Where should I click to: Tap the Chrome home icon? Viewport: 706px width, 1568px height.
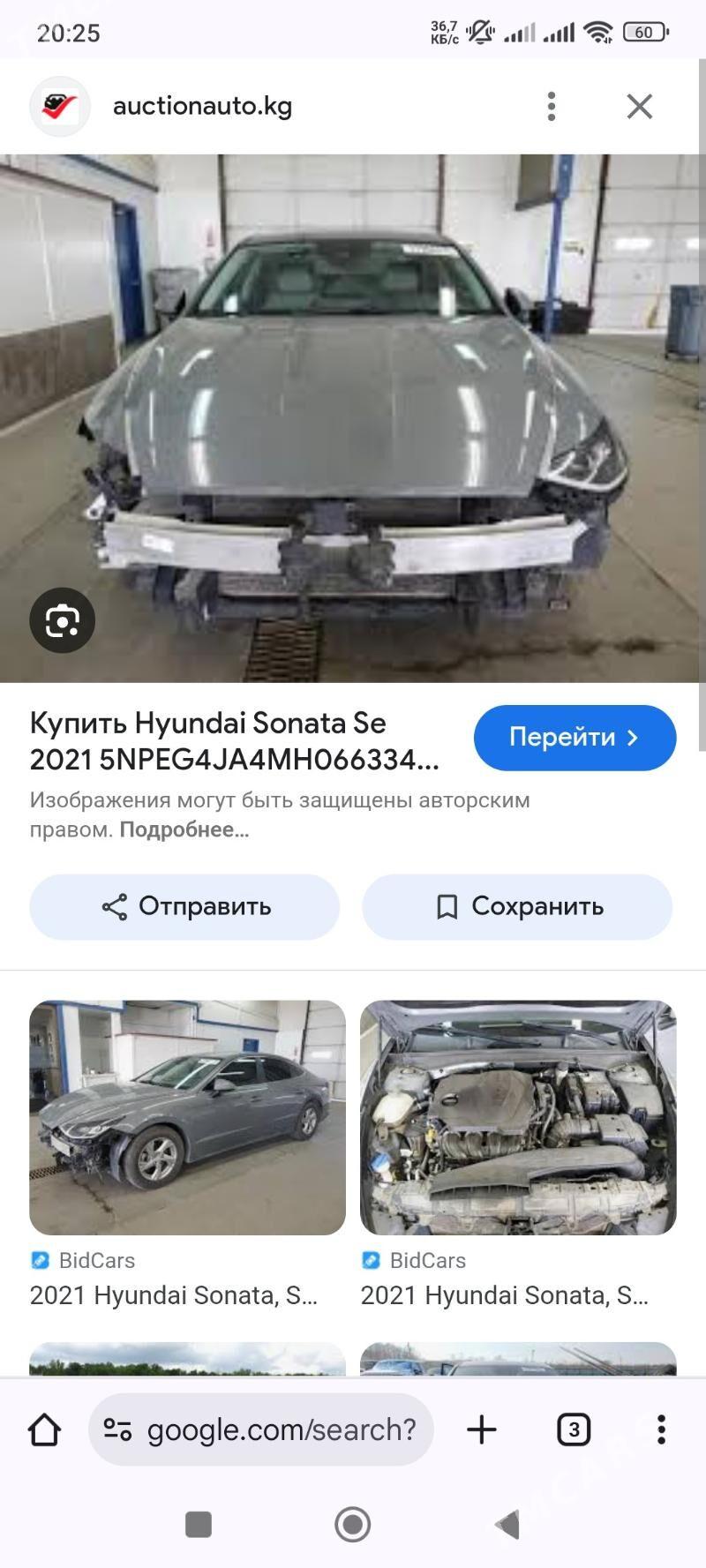pyautogui.click(x=43, y=1429)
